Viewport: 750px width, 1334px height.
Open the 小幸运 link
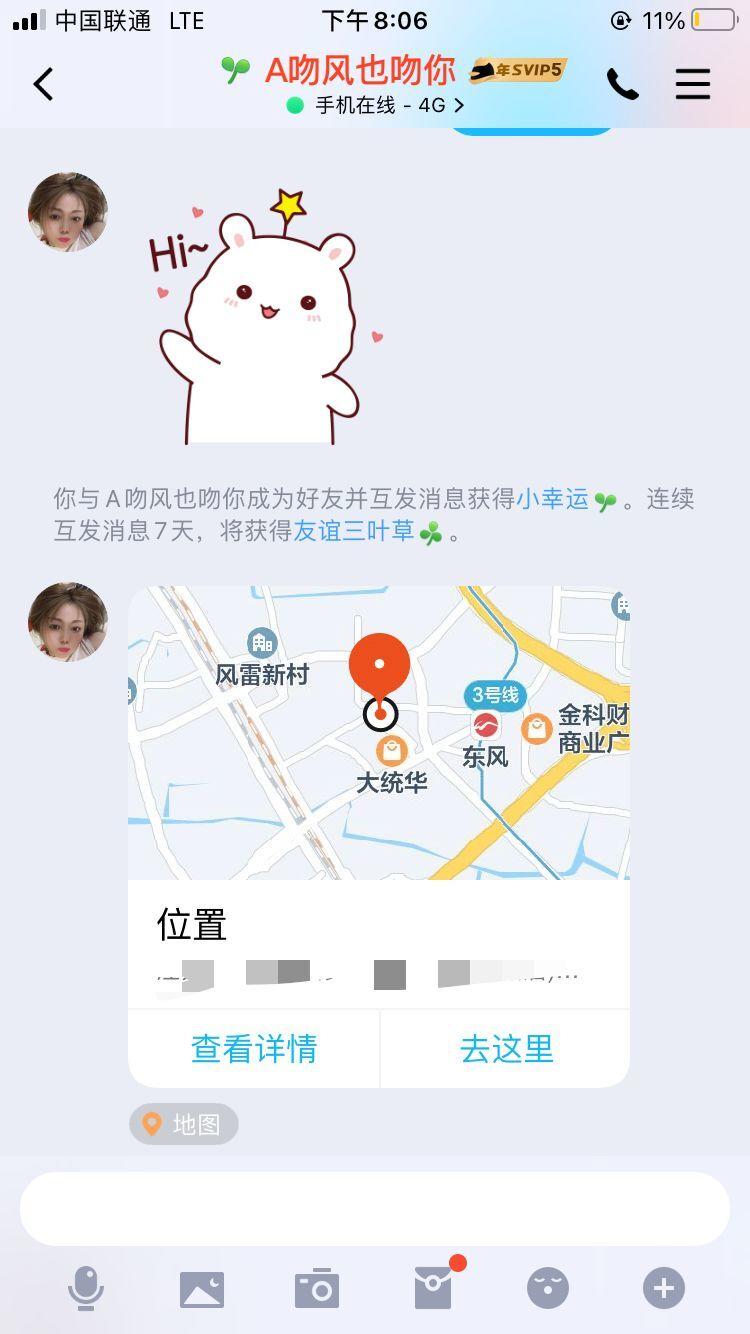[x=552, y=499]
